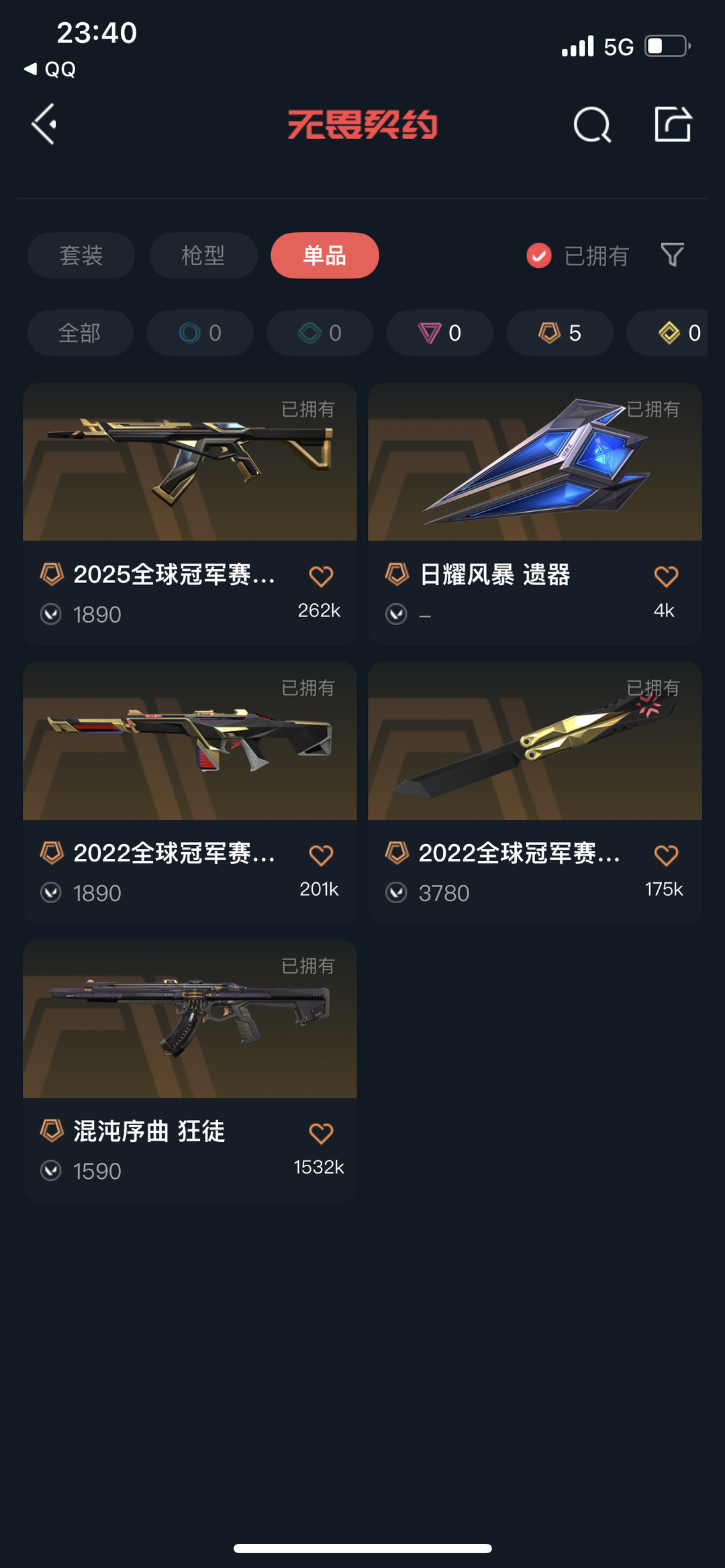Switch to the 枪型 tab
Screen dimensions: 725x1568
click(x=203, y=255)
